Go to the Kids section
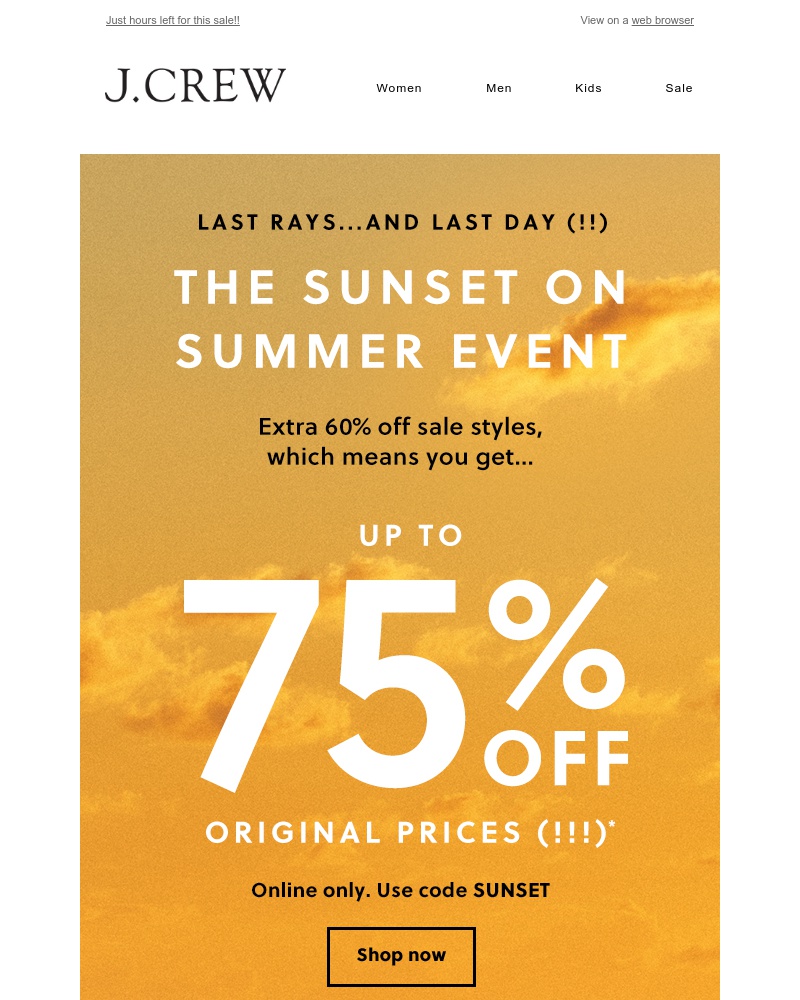This screenshot has height=1000, width=800. click(x=588, y=88)
